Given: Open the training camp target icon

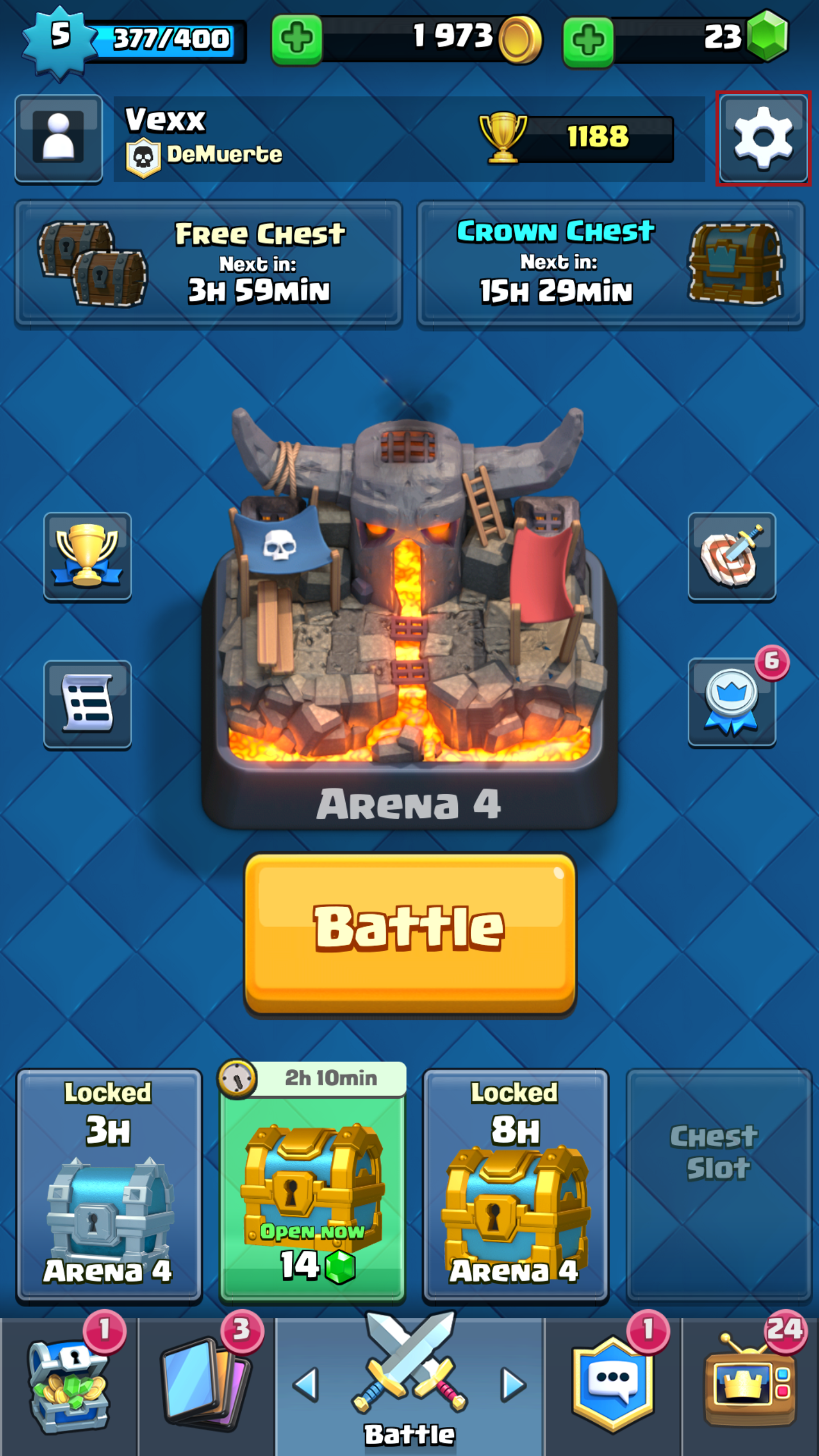Looking at the screenshot, I should (731, 556).
